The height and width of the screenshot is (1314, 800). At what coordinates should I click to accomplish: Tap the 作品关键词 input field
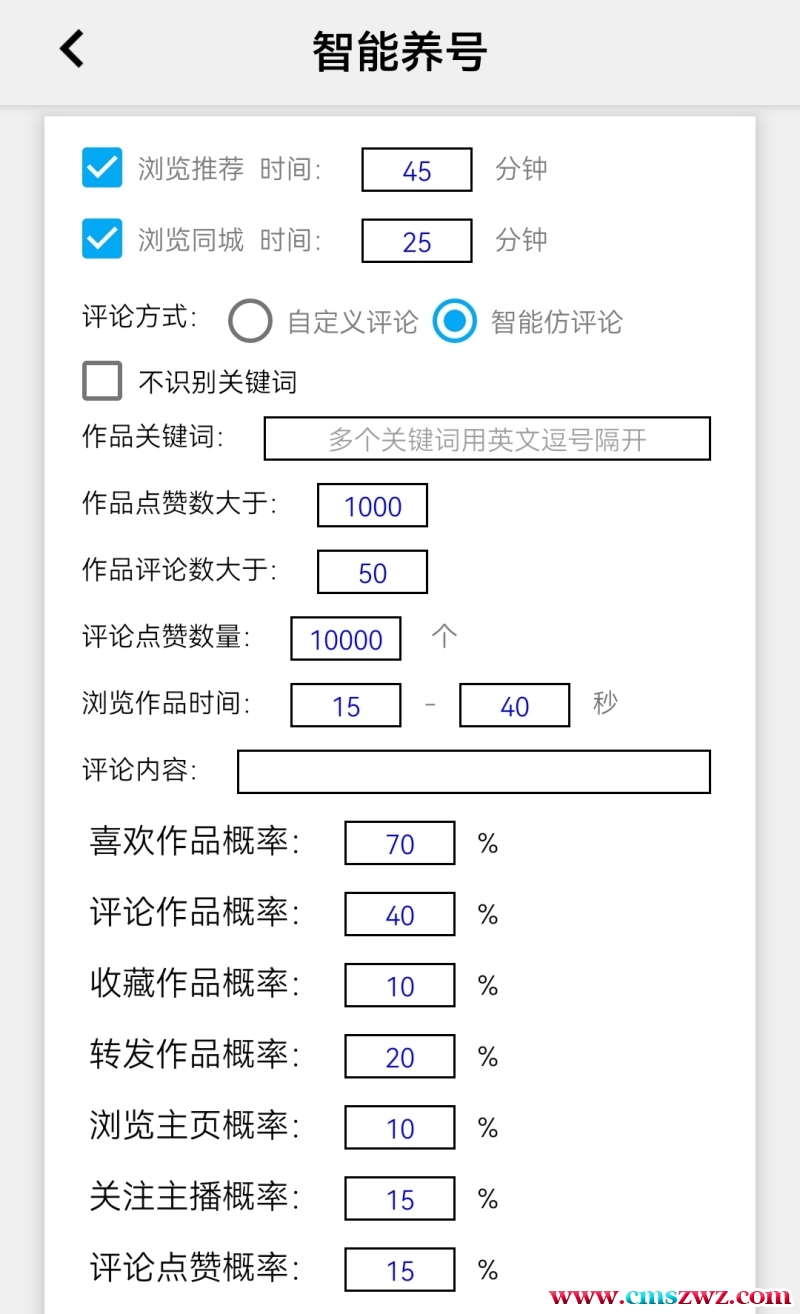pos(487,439)
